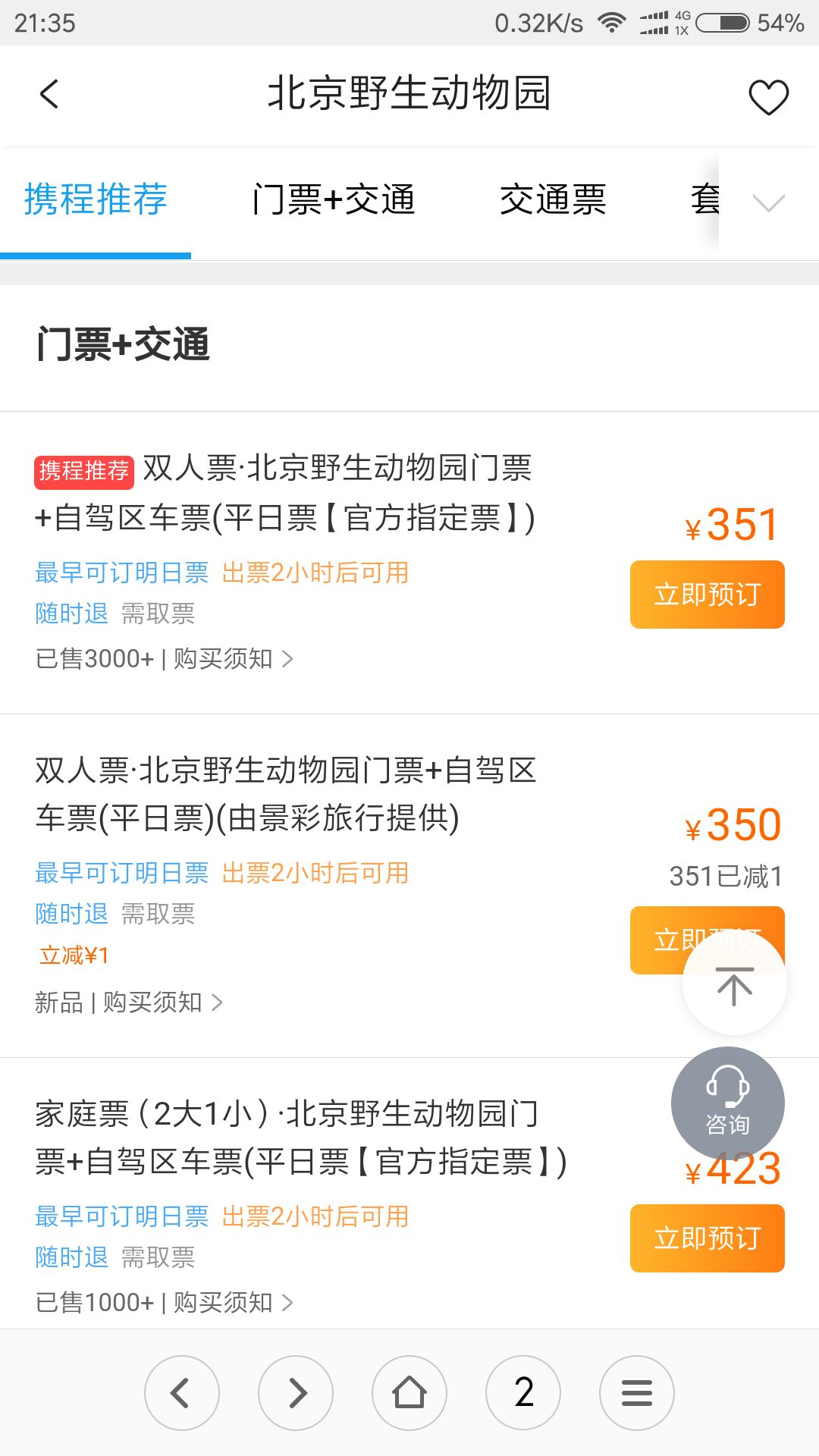Switch to the 门票+交通 tab
The width and height of the screenshot is (819, 1456).
click(334, 200)
